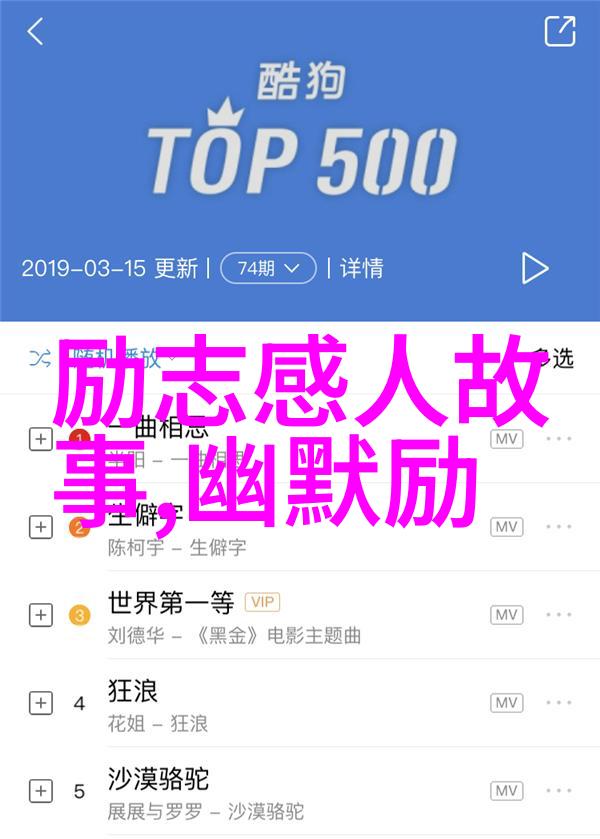
Task: Watch the MV for 生僻字
Action: tap(507, 527)
